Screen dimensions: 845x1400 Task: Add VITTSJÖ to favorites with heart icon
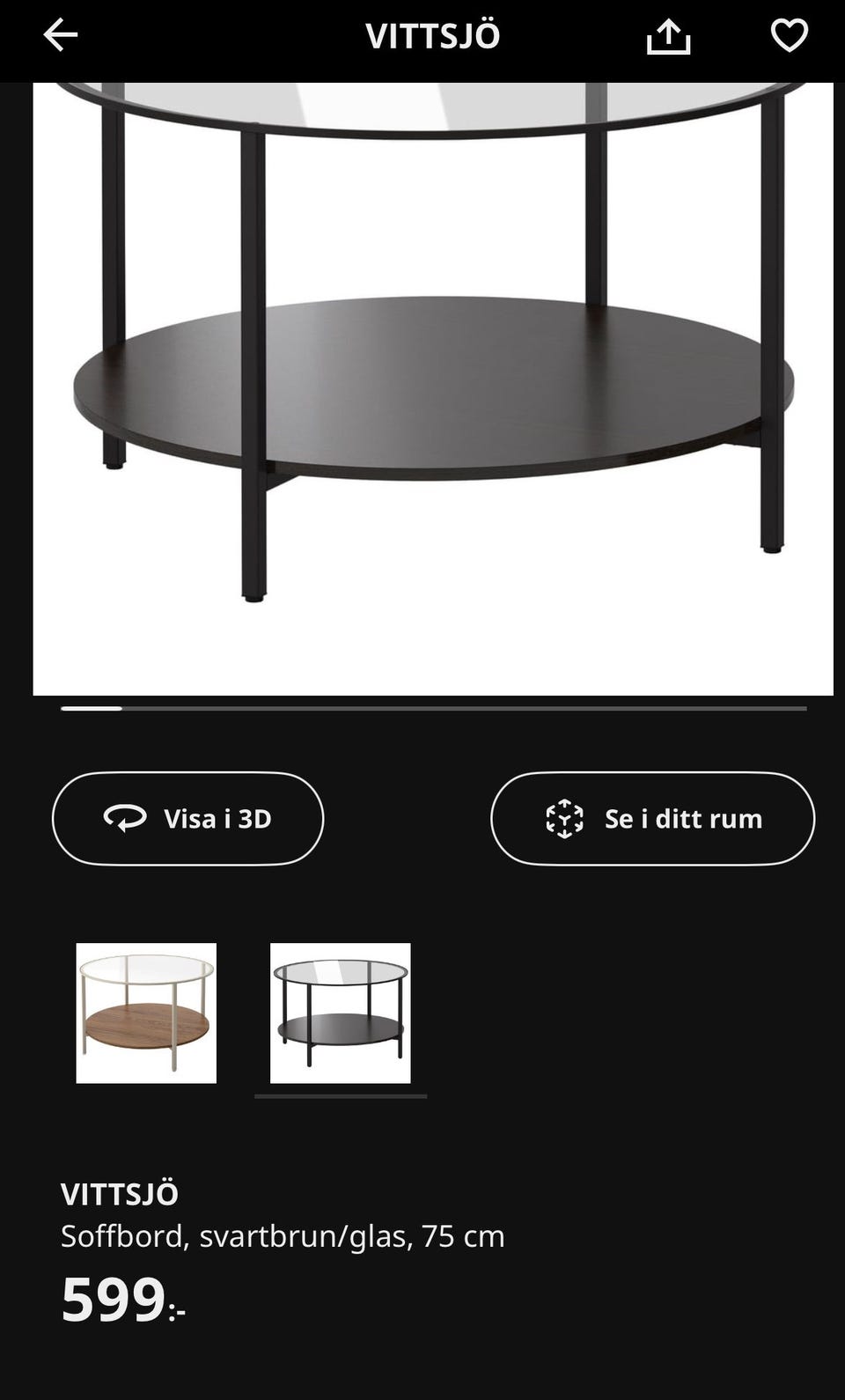pos(790,33)
